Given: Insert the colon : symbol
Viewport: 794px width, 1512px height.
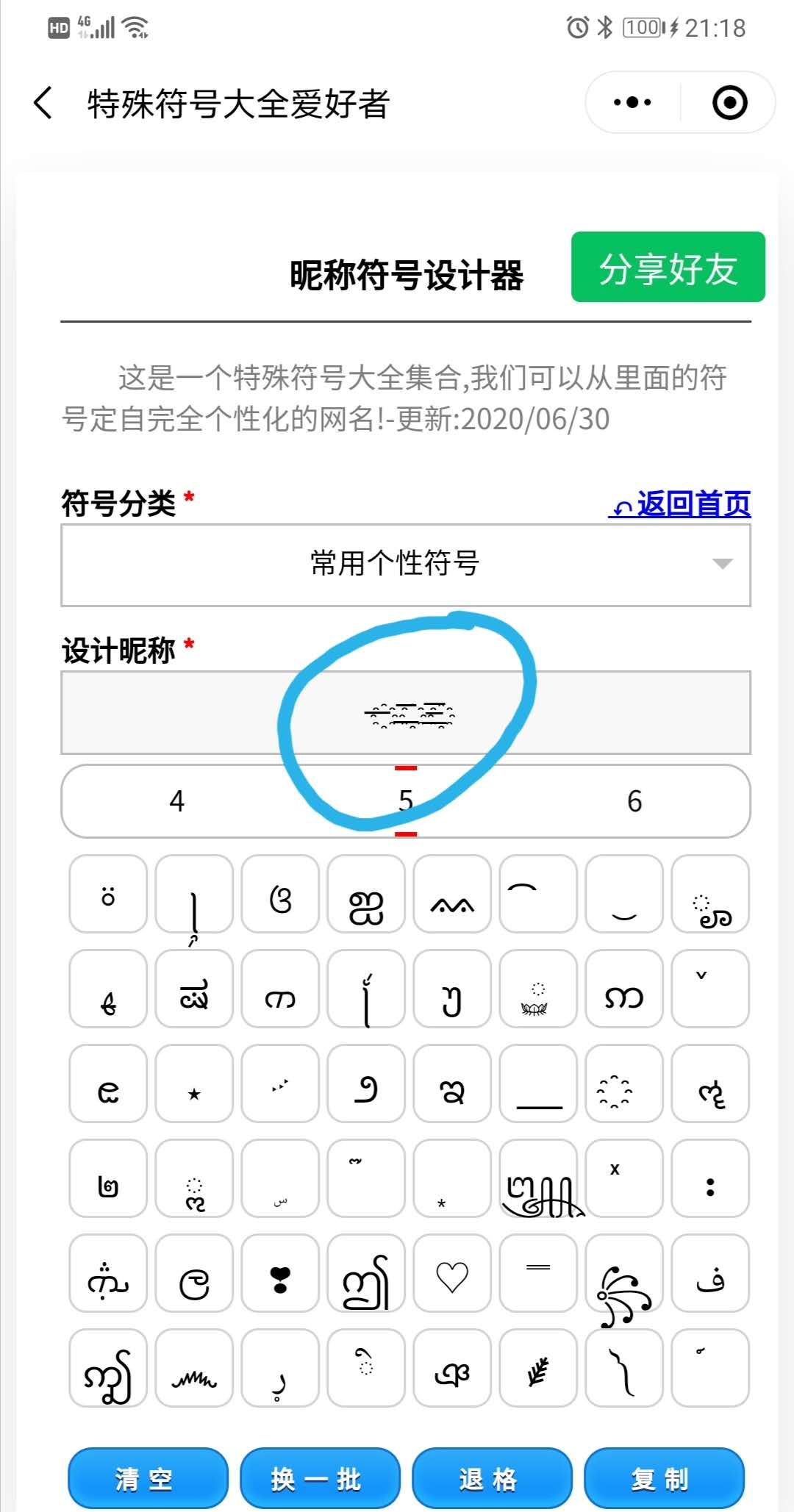Looking at the screenshot, I should [710, 1178].
